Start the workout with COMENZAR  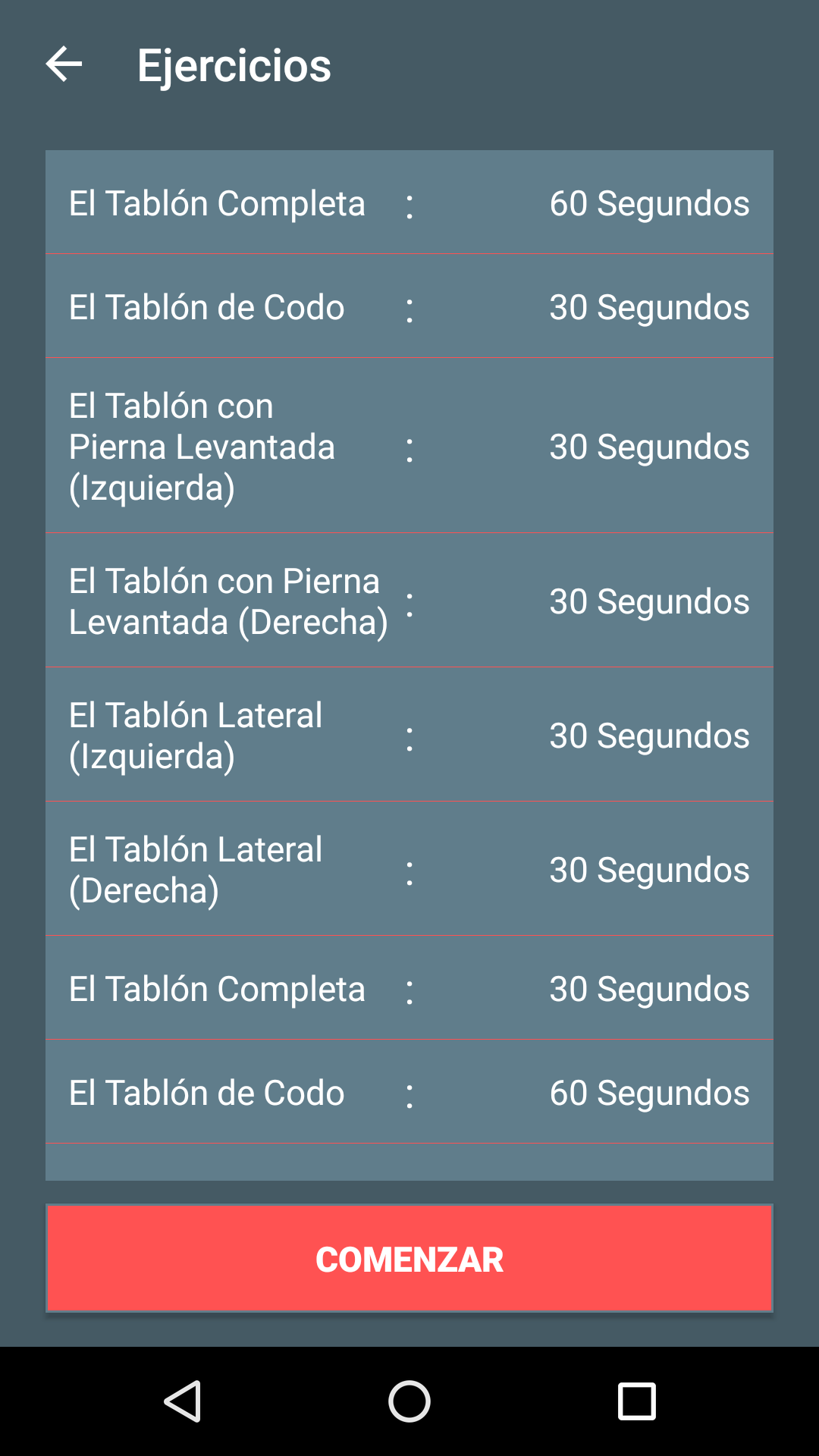pyautogui.click(x=409, y=1258)
